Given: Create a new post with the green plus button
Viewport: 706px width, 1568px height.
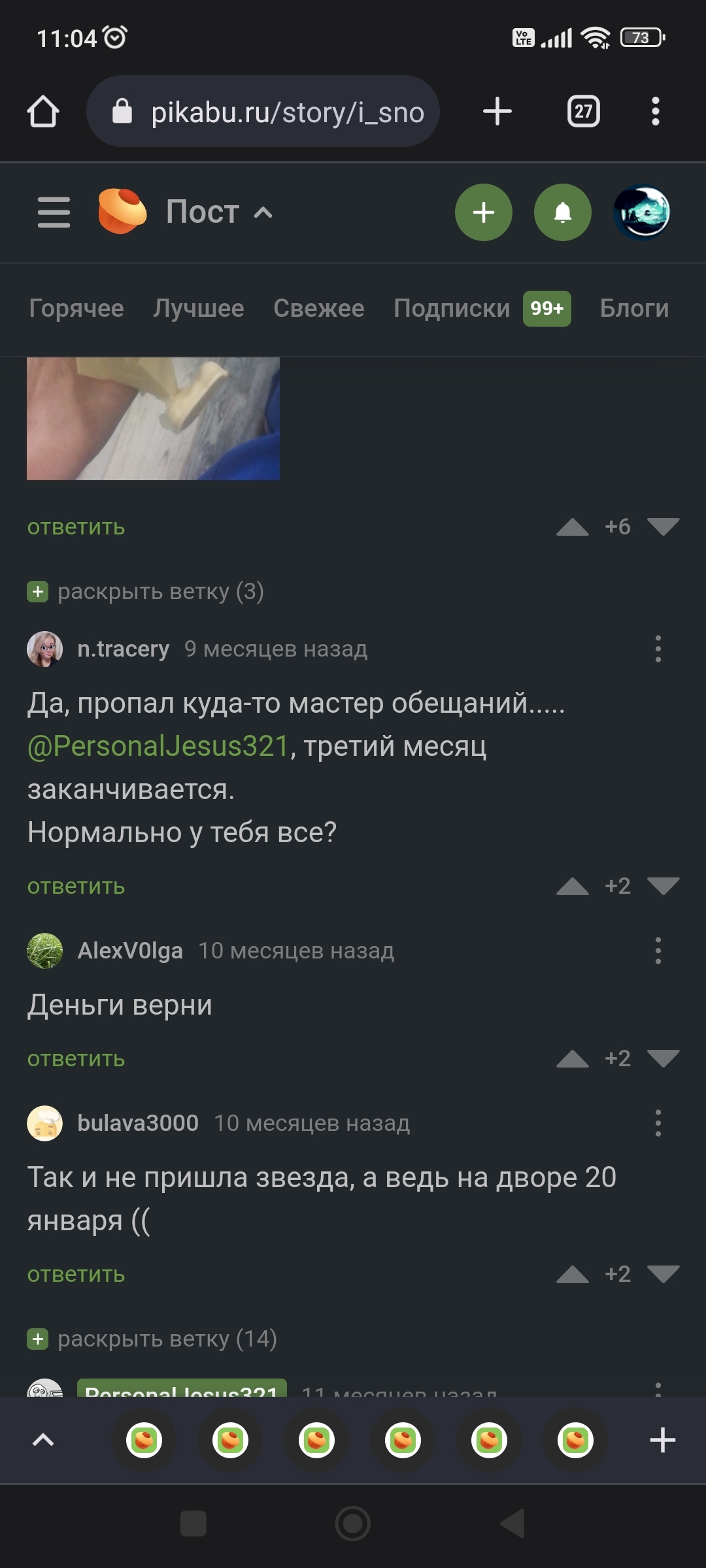Looking at the screenshot, I should click(x=483, y=212).
